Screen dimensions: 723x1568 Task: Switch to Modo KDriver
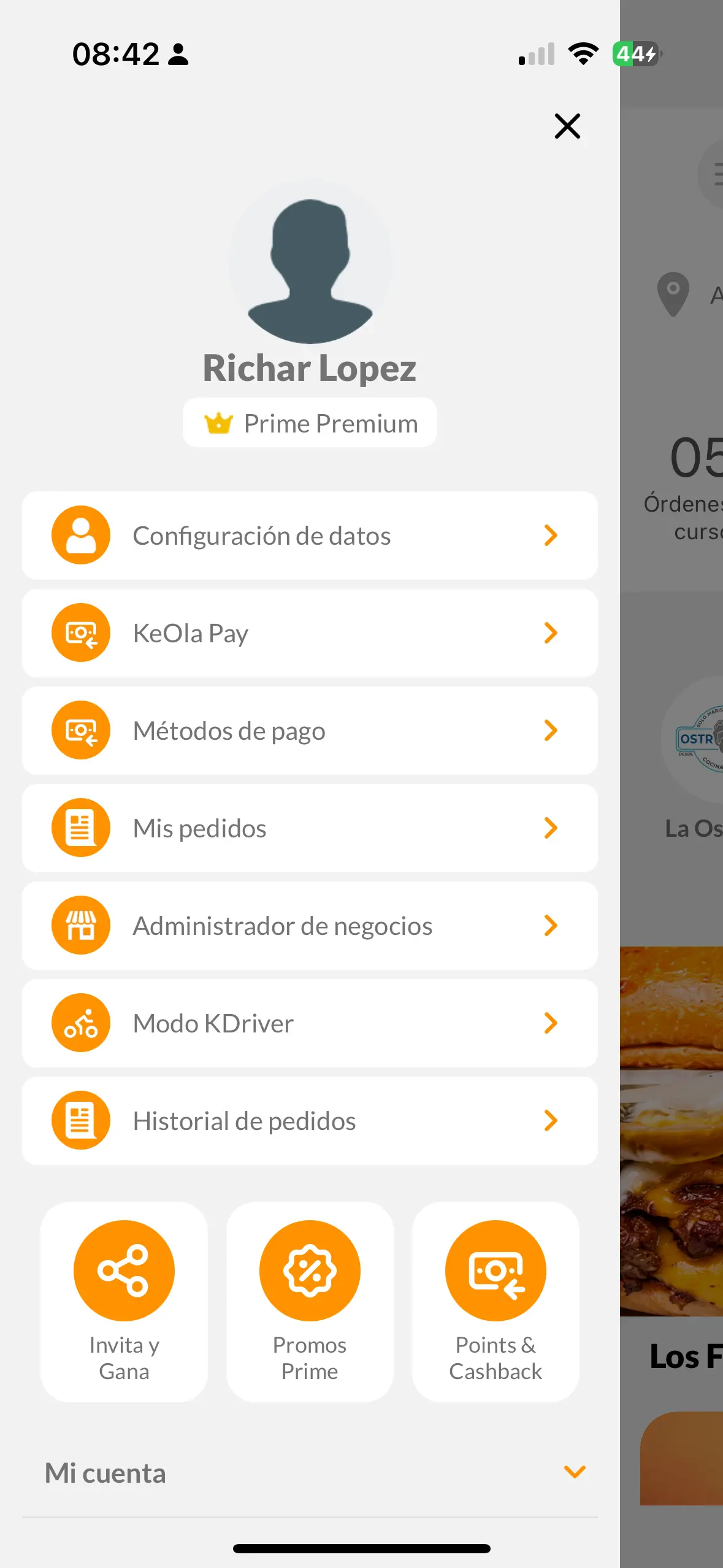(310, 1023)
